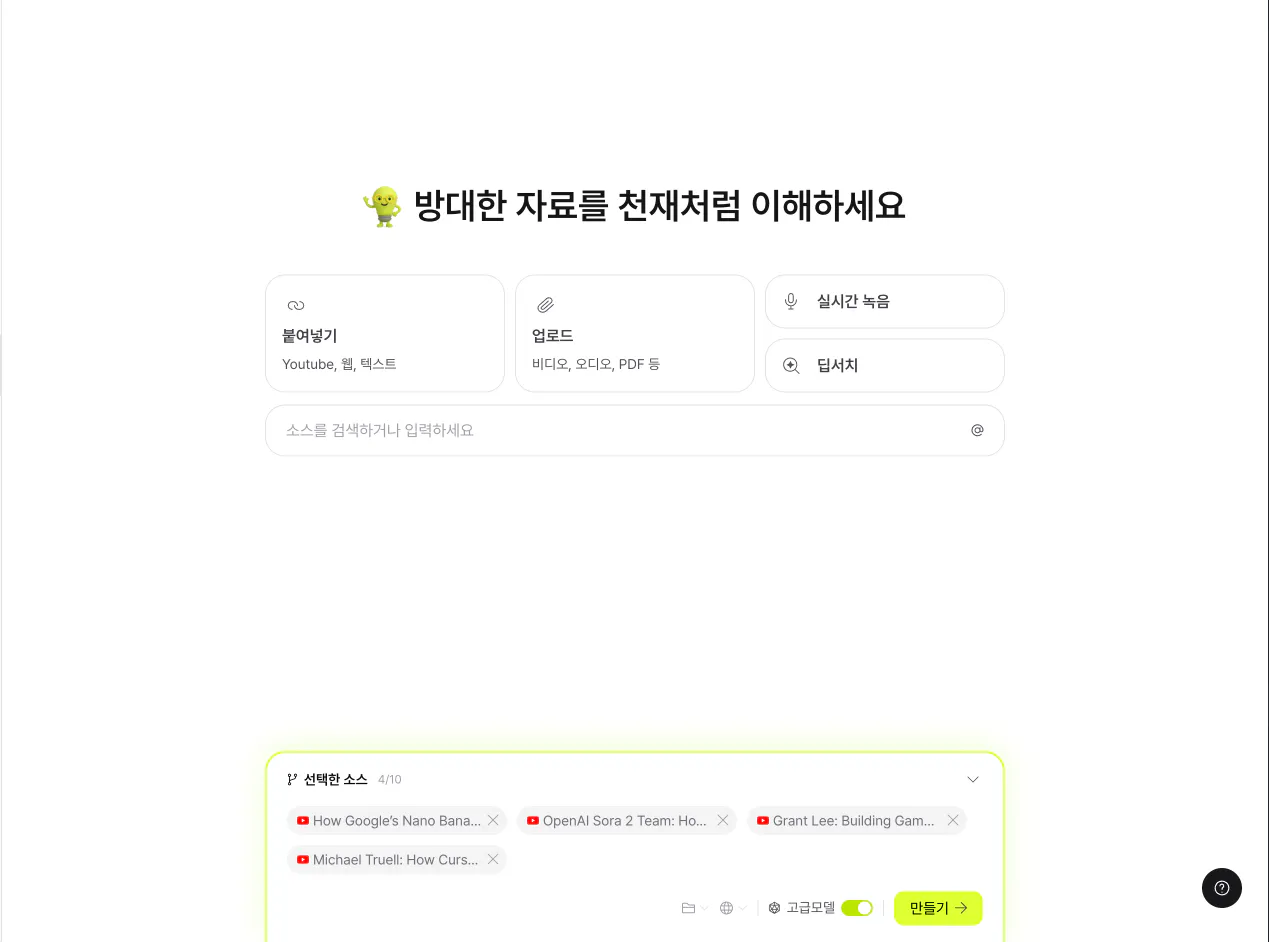Tap the 만들기 create button
The height and width of the screenshot is (942, 1269).
point(937,908)
